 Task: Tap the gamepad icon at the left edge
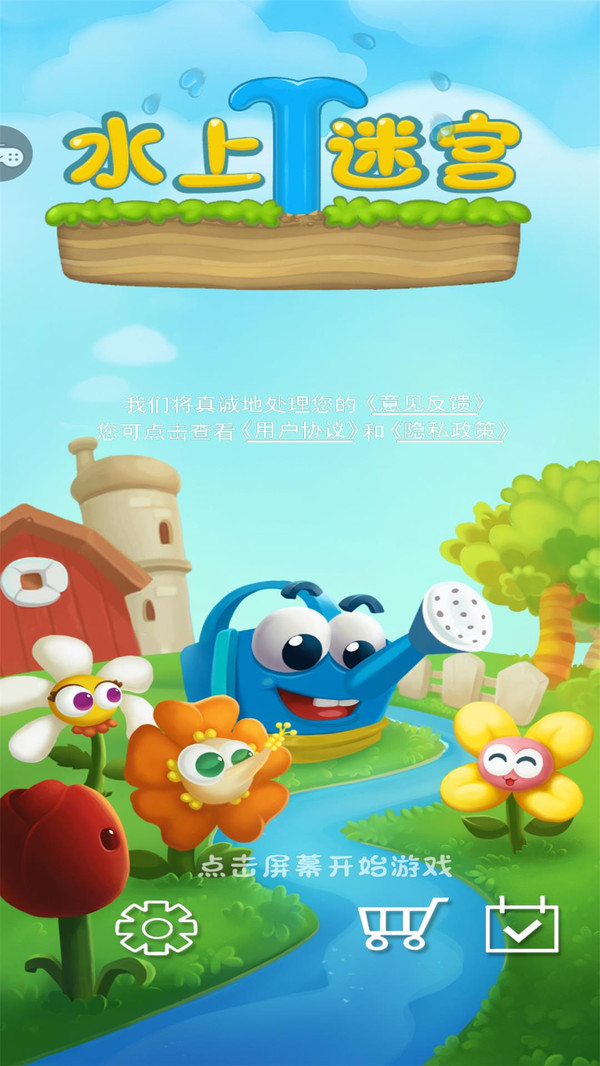[x=12, y=155]
